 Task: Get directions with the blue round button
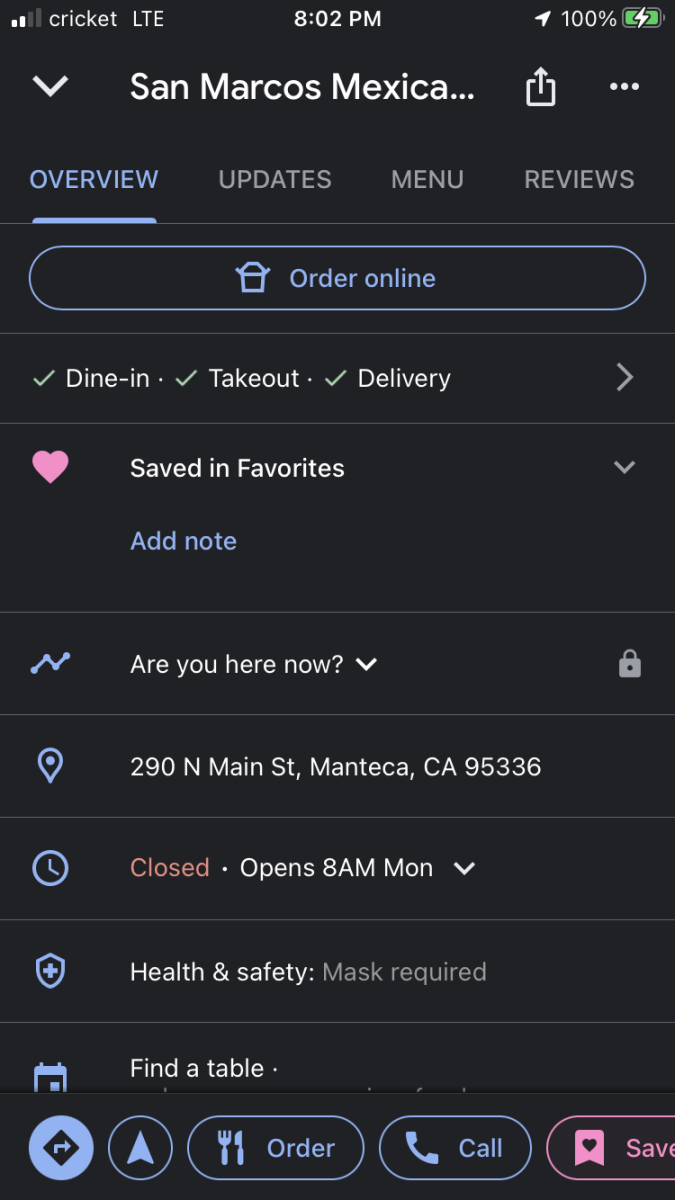tap(61, 1148)
